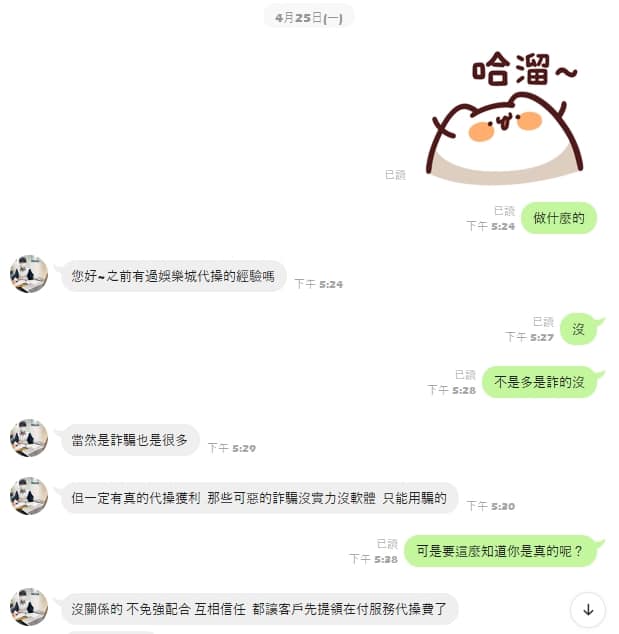
Task: Tap the profile picture next to 當然是詐騙也是很多
Action: (29, 439)
